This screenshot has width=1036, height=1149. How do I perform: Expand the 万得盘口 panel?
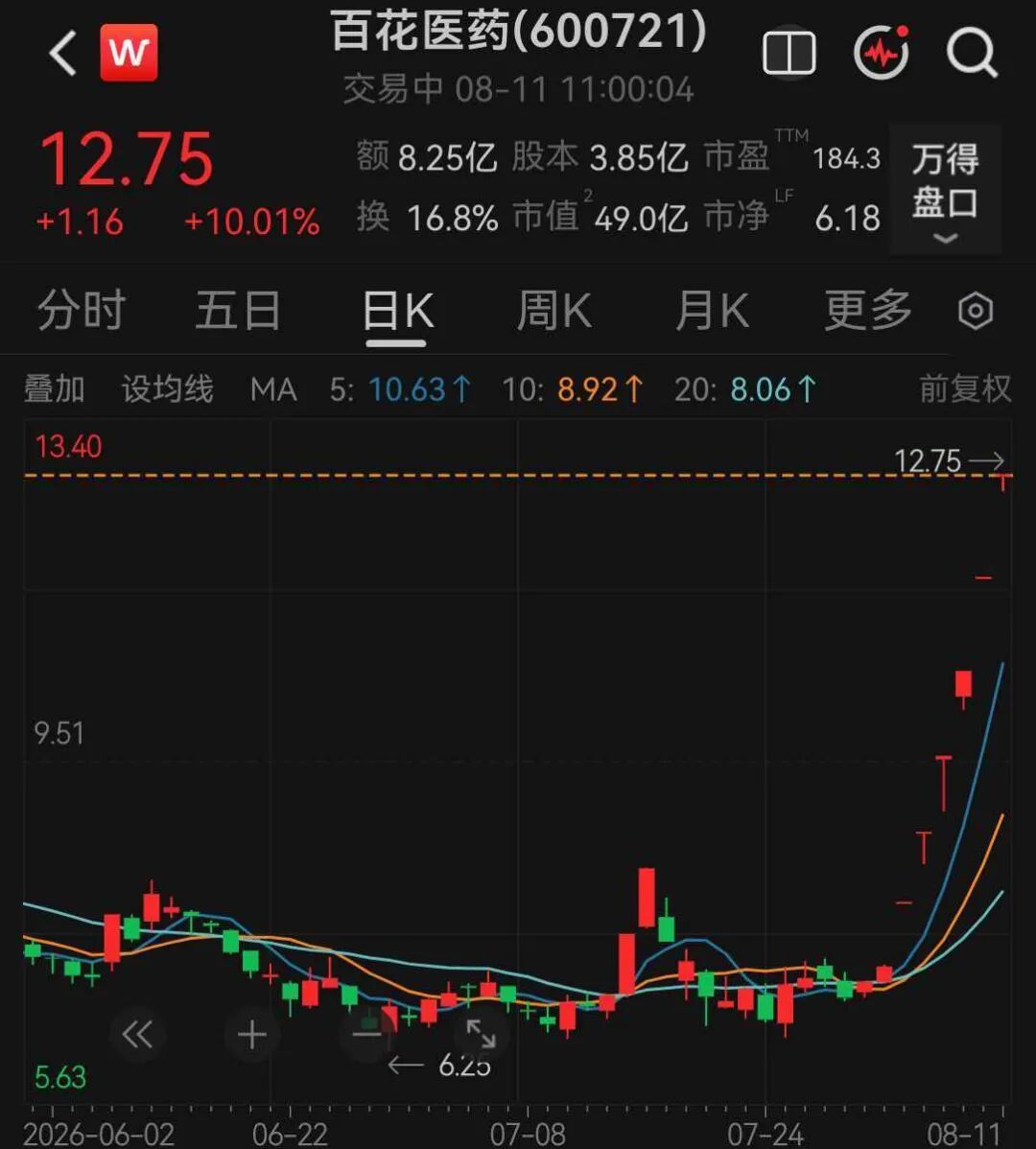pos(945,189)
